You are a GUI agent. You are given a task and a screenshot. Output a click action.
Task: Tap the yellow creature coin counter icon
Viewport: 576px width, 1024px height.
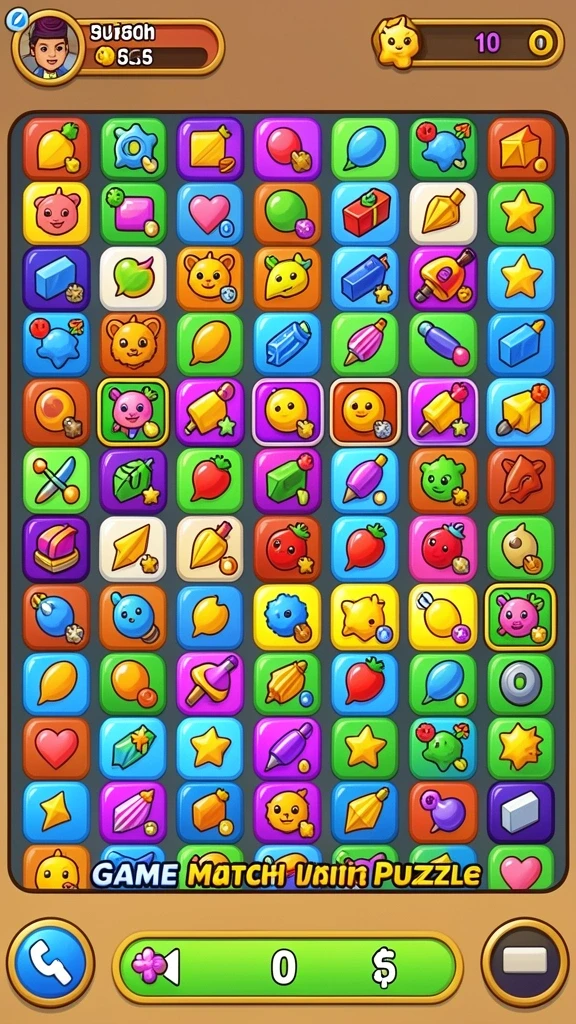397,42
